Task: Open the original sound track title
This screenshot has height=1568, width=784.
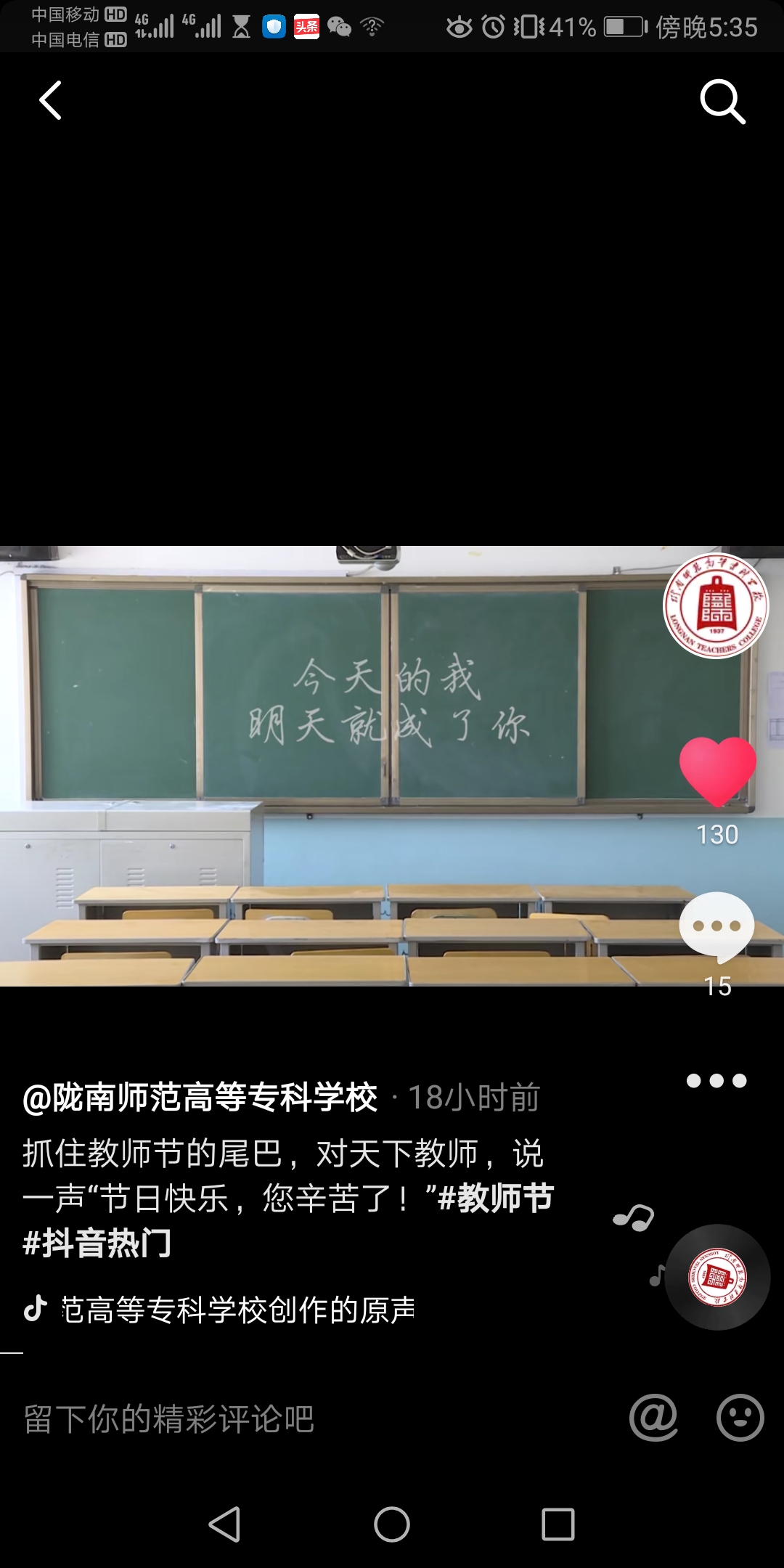Action: (238, 1310)
